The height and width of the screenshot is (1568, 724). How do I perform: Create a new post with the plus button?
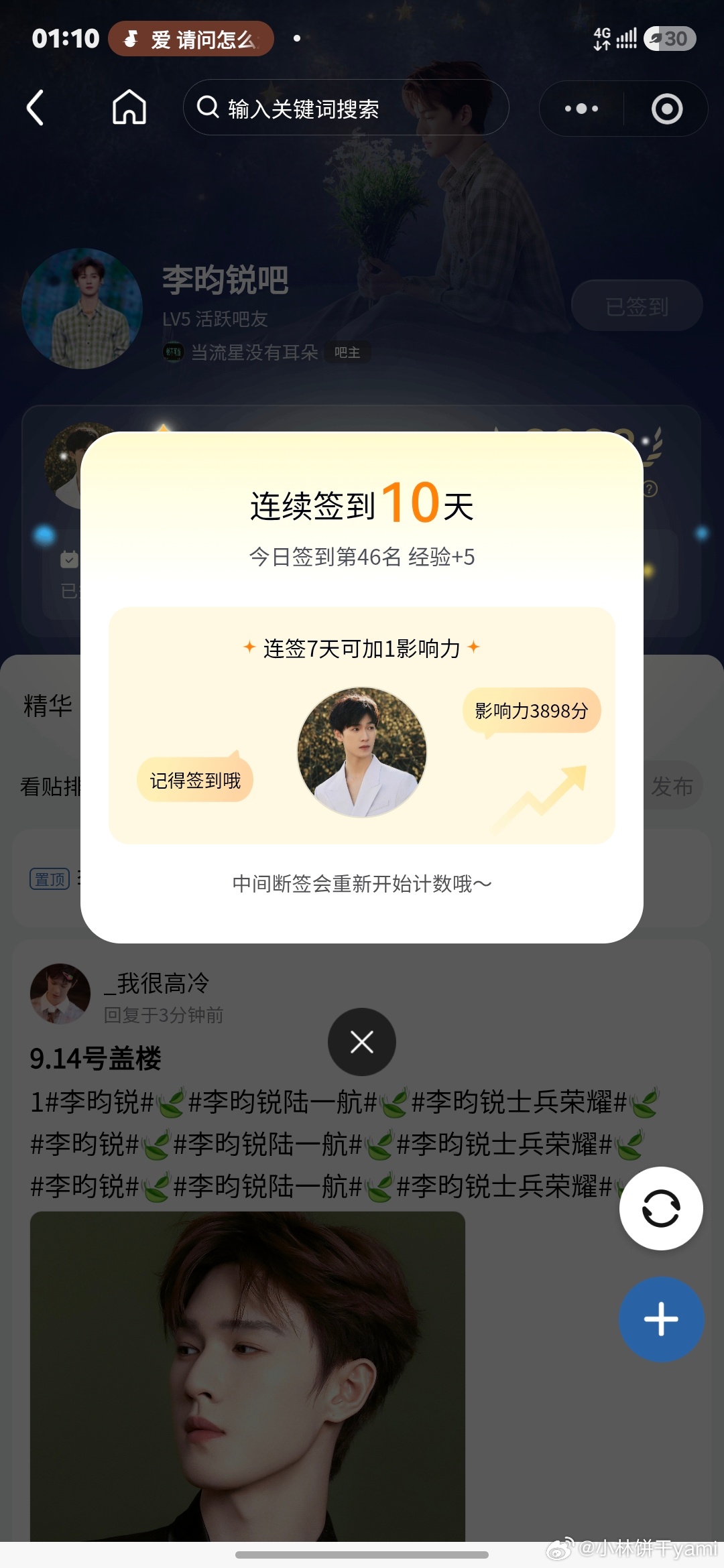[x=661, y=1319]
